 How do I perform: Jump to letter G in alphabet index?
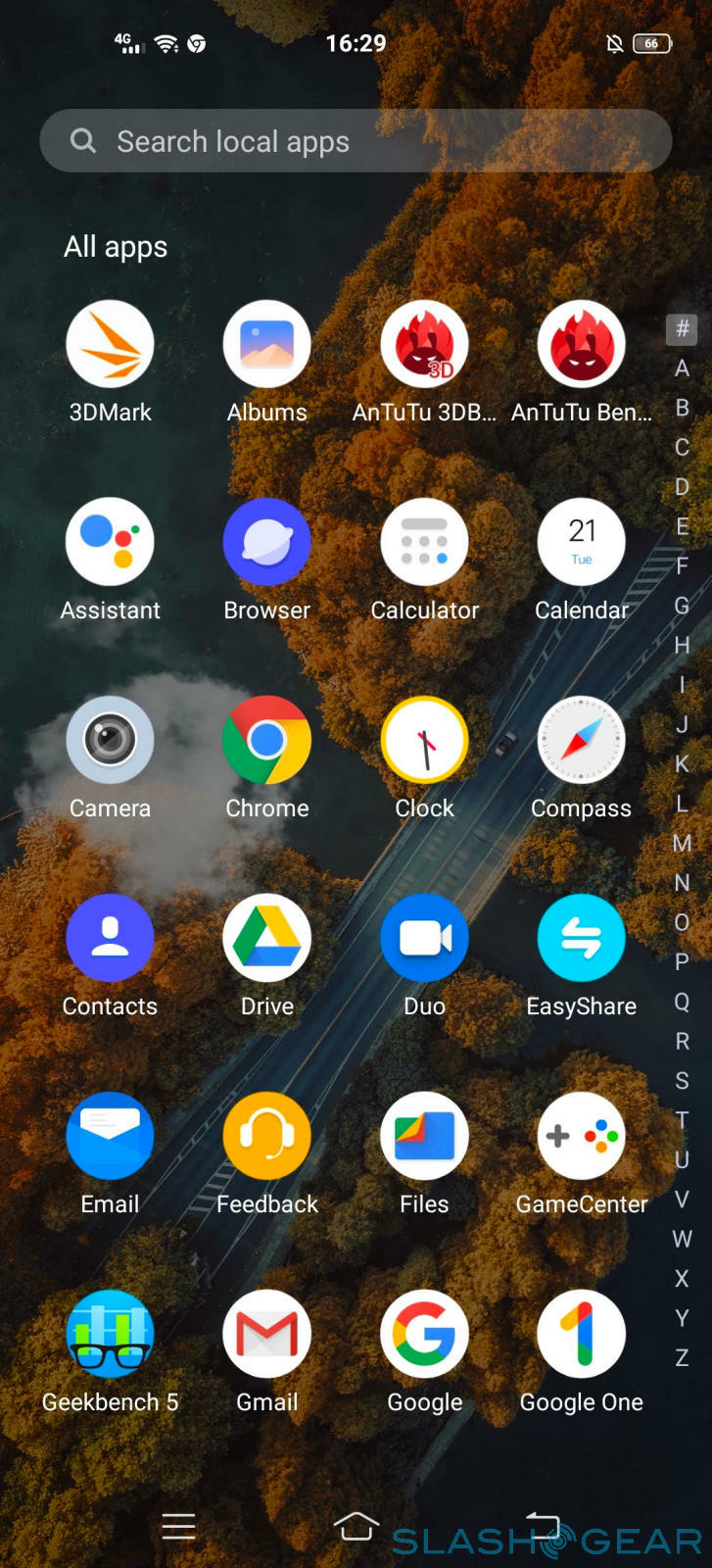click(x=682, y=606)
